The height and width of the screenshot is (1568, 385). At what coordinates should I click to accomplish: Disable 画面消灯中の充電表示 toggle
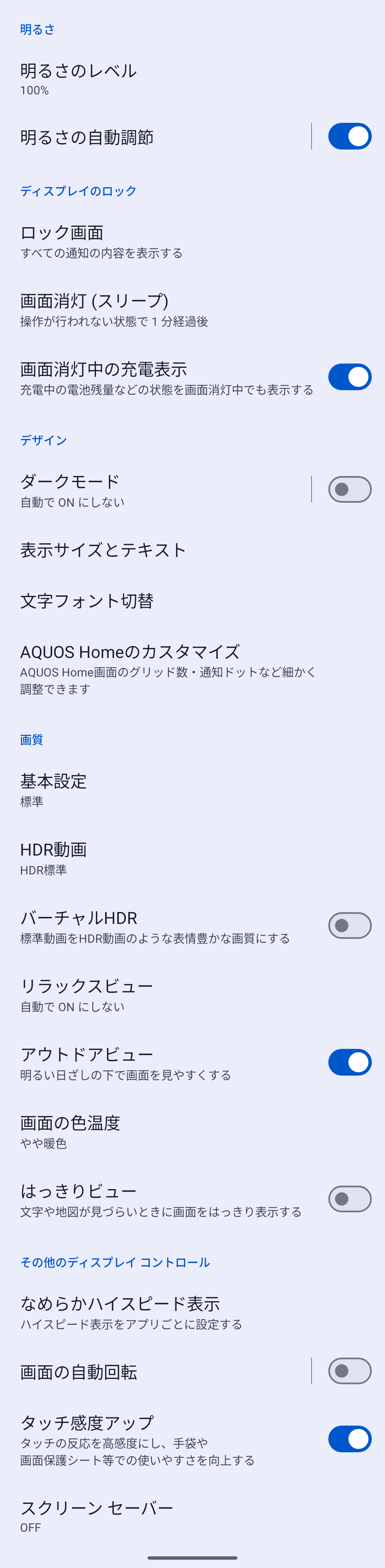(x=349, y=377)
